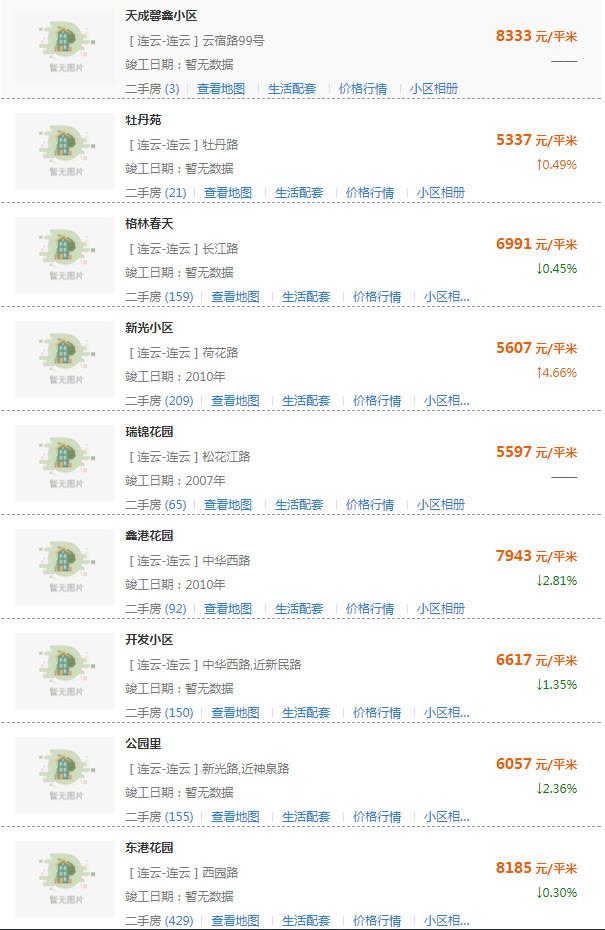Open the 开发小区 community page

(x=149, y=640)
